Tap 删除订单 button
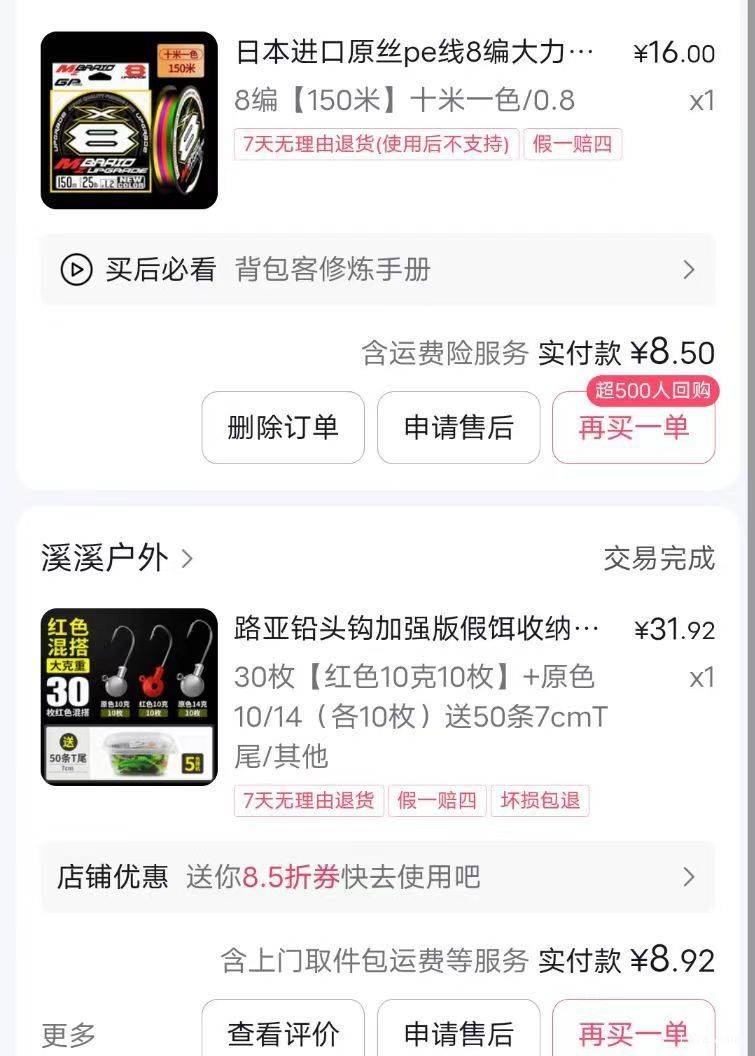The height and width of the screenshot is (1056, 755). click(x=283, y=428)
